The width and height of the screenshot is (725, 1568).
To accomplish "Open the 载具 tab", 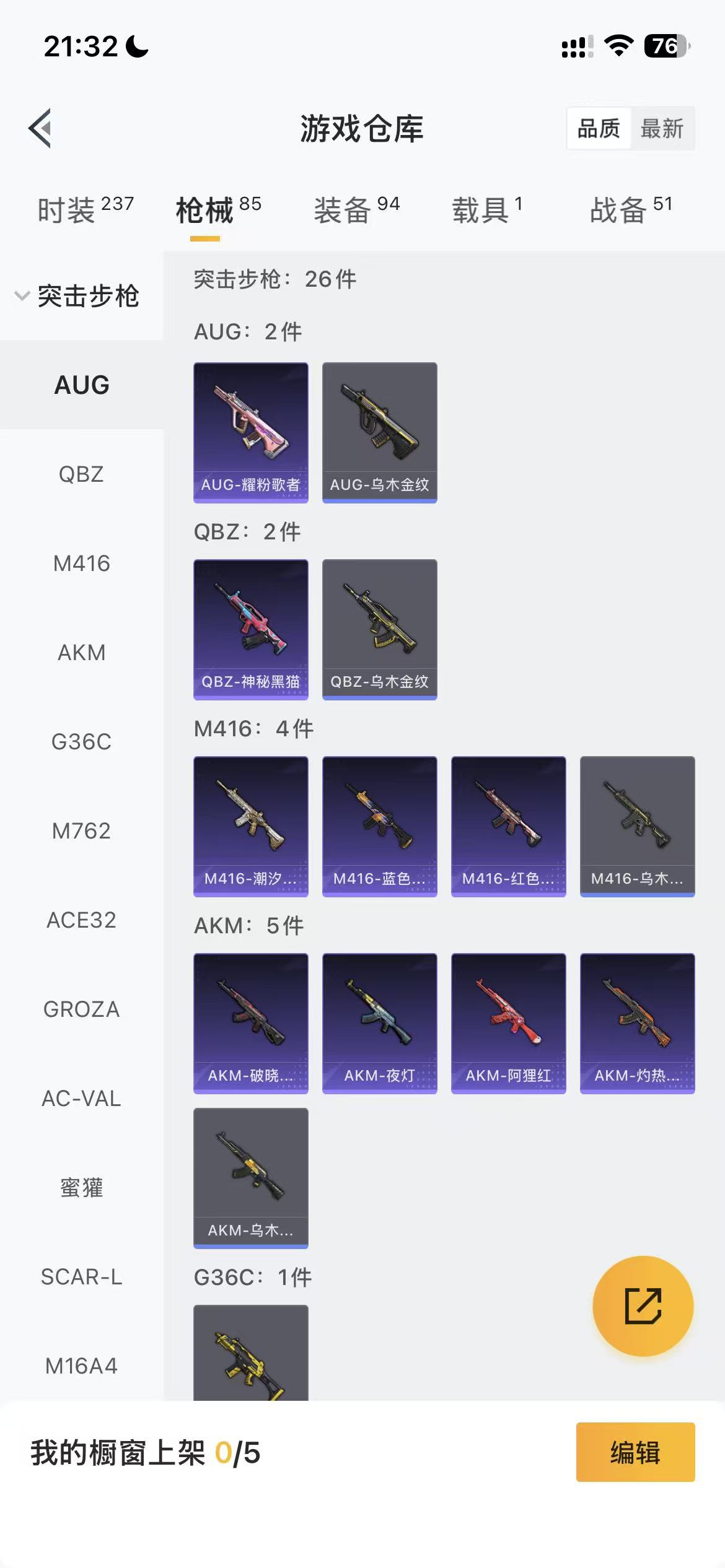I will 487,209.
